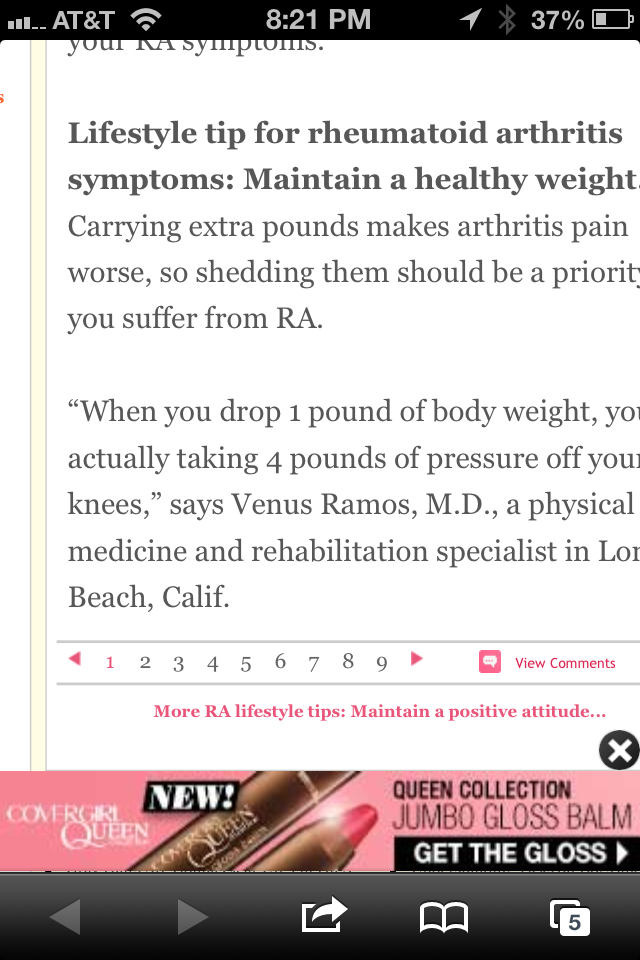Share this page from Safari toolbar
640x960 pixels.
pos(324,915)
